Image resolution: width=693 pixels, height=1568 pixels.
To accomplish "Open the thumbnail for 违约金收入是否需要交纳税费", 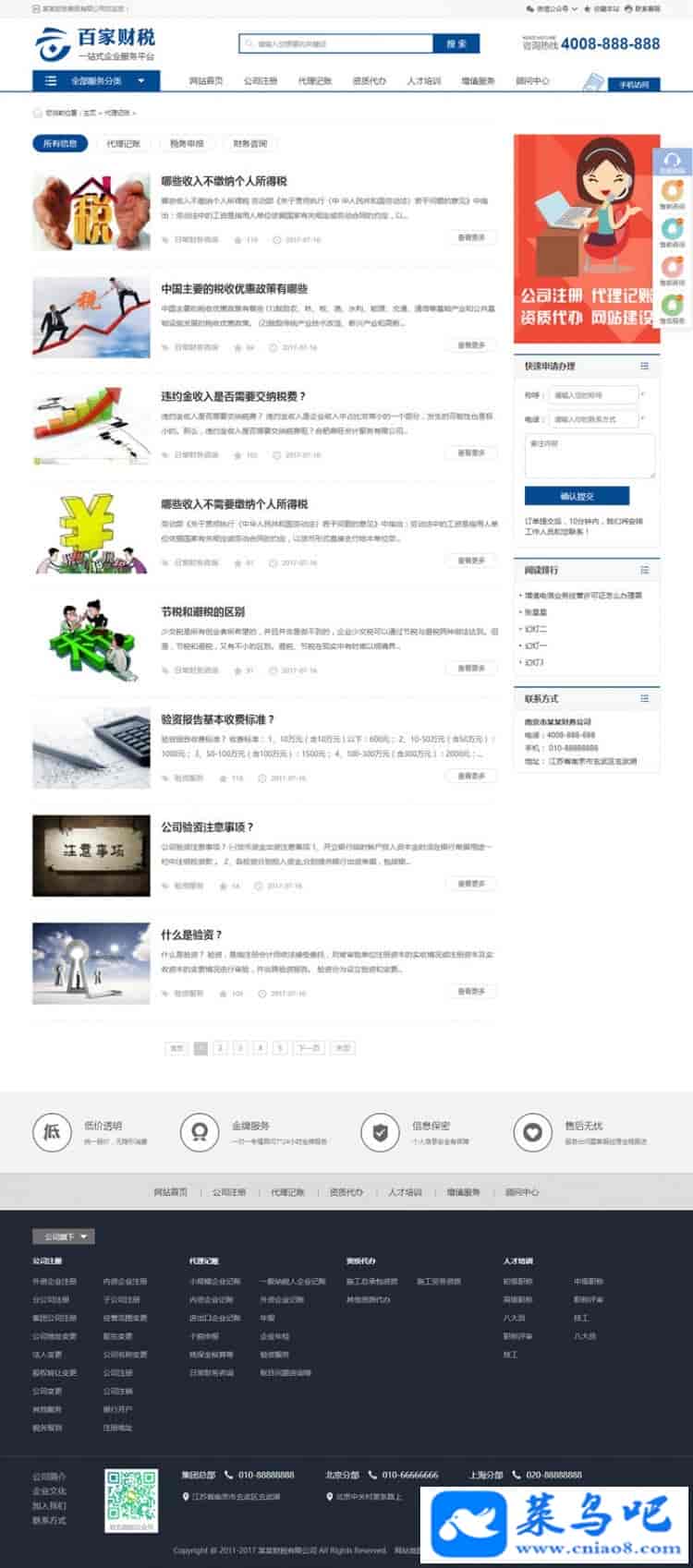I will [91, 426].
